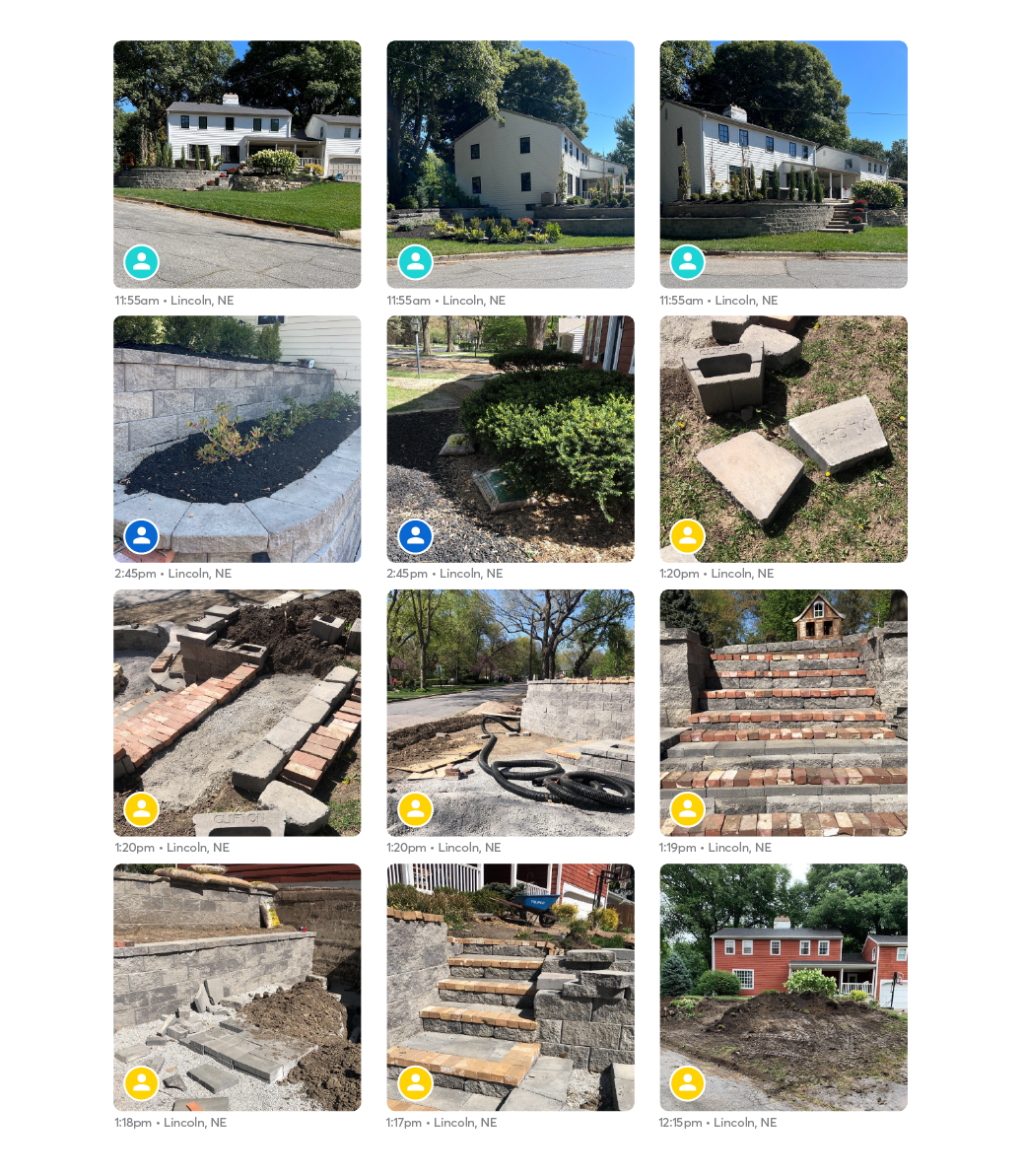
Task: Open the 1:20pm photo with black drain pipe
Action: pyautogui.click(x=510, y=700)
